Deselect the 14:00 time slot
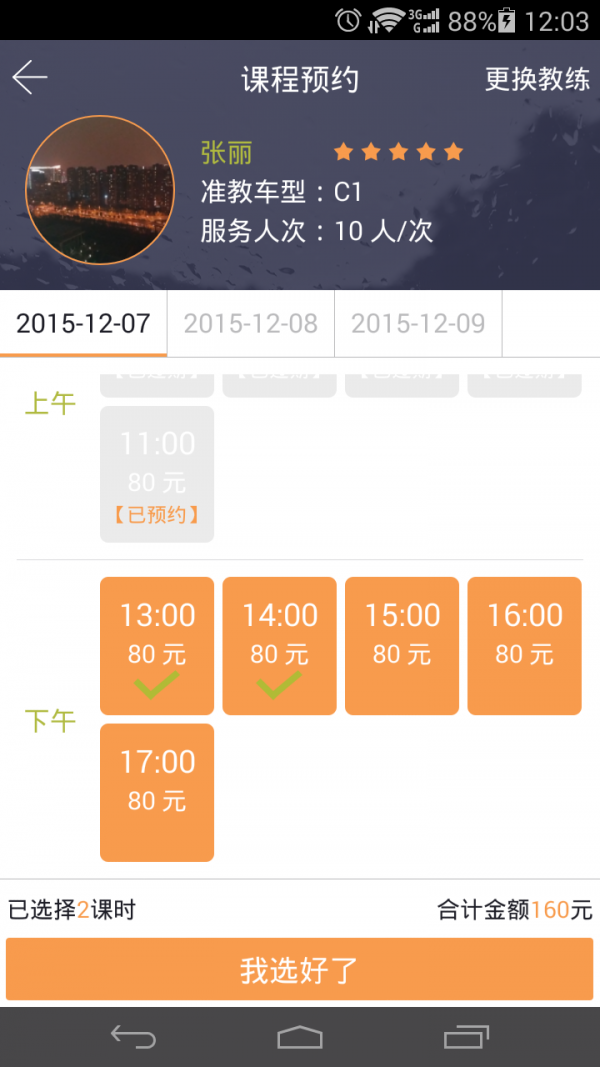The image size is (600, 1067). (x=279, y=646)
